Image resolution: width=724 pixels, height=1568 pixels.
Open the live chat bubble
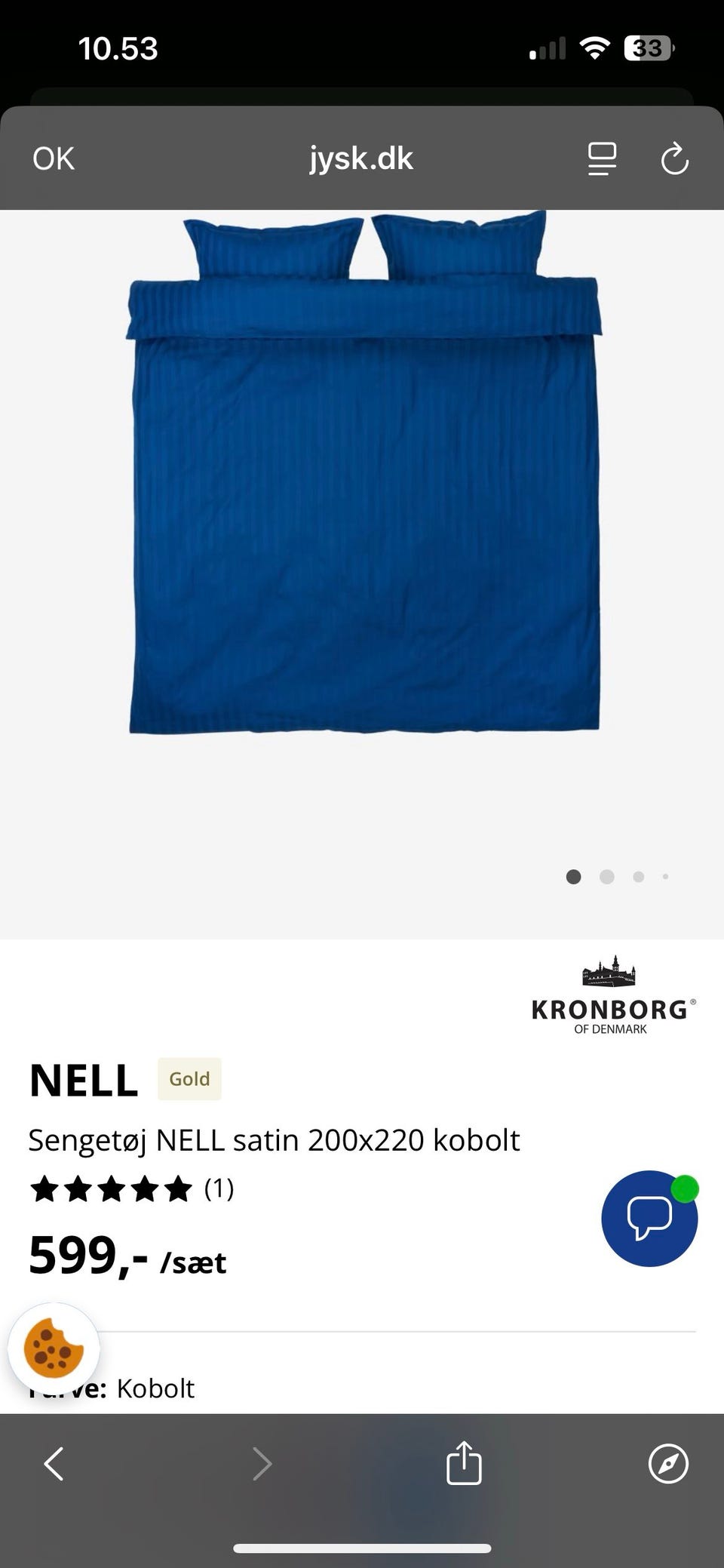[649, 1218]
